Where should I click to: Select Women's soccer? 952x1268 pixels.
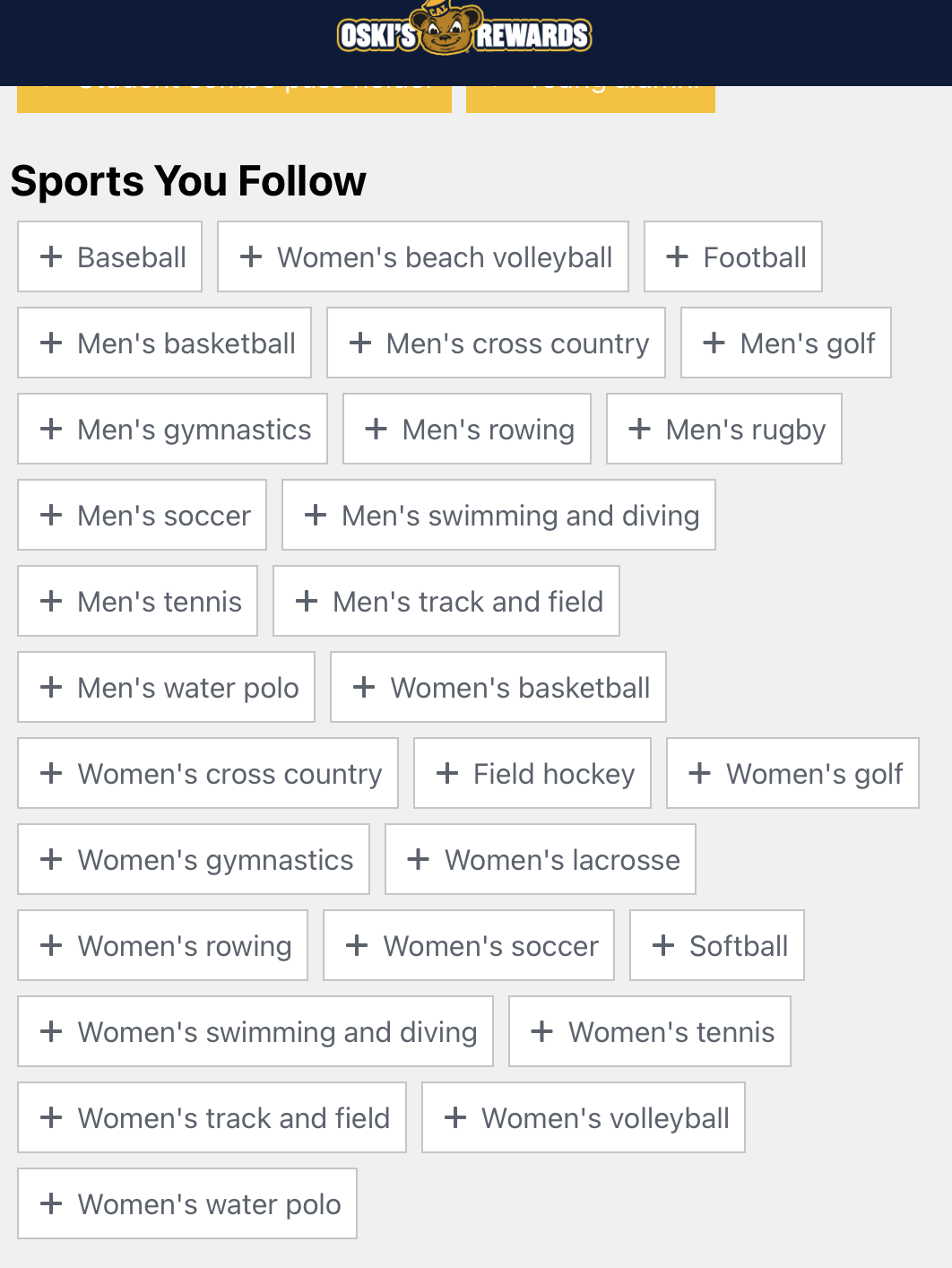pos(469,946)
